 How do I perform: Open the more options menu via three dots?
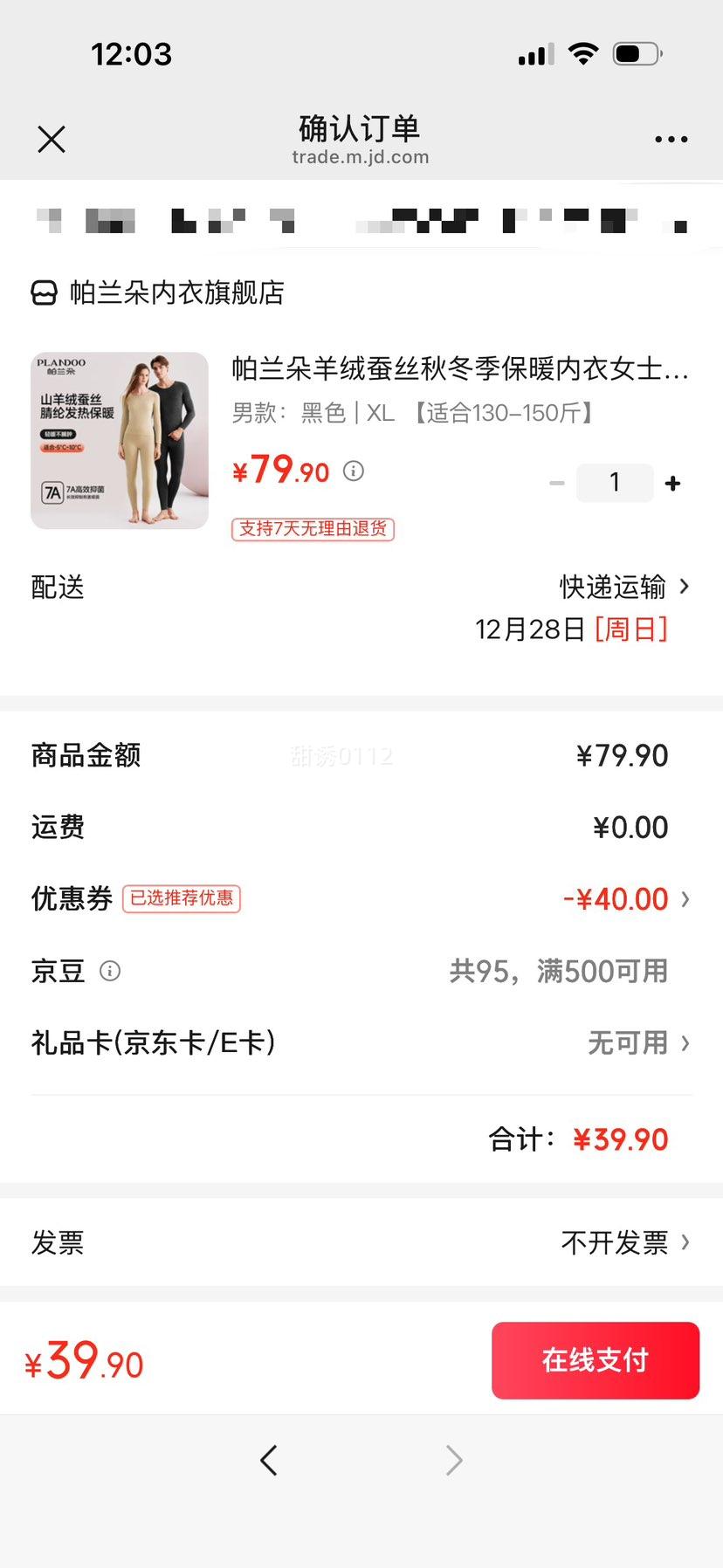pos(671,139)
